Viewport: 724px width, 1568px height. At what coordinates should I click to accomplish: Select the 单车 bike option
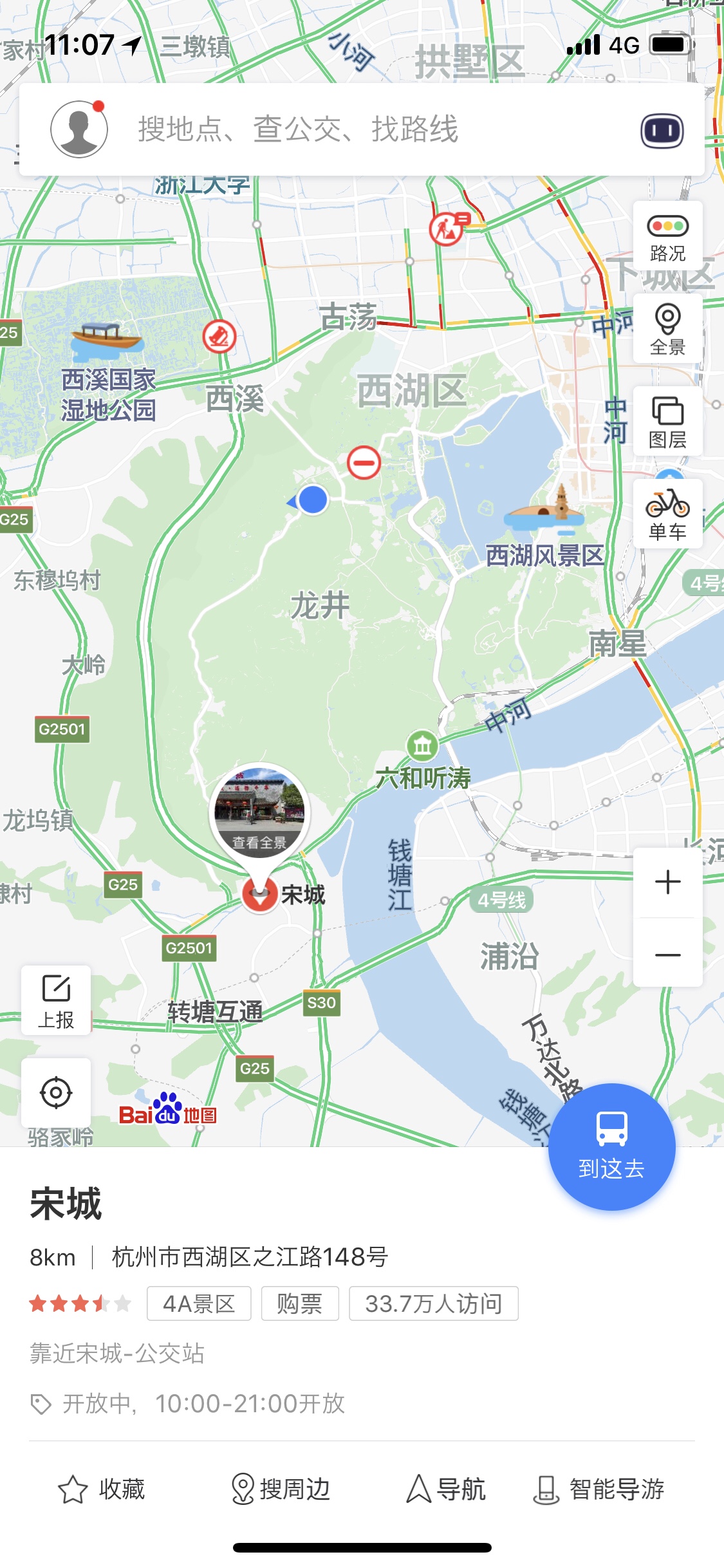pyautogui.click(x=667, y=514)
